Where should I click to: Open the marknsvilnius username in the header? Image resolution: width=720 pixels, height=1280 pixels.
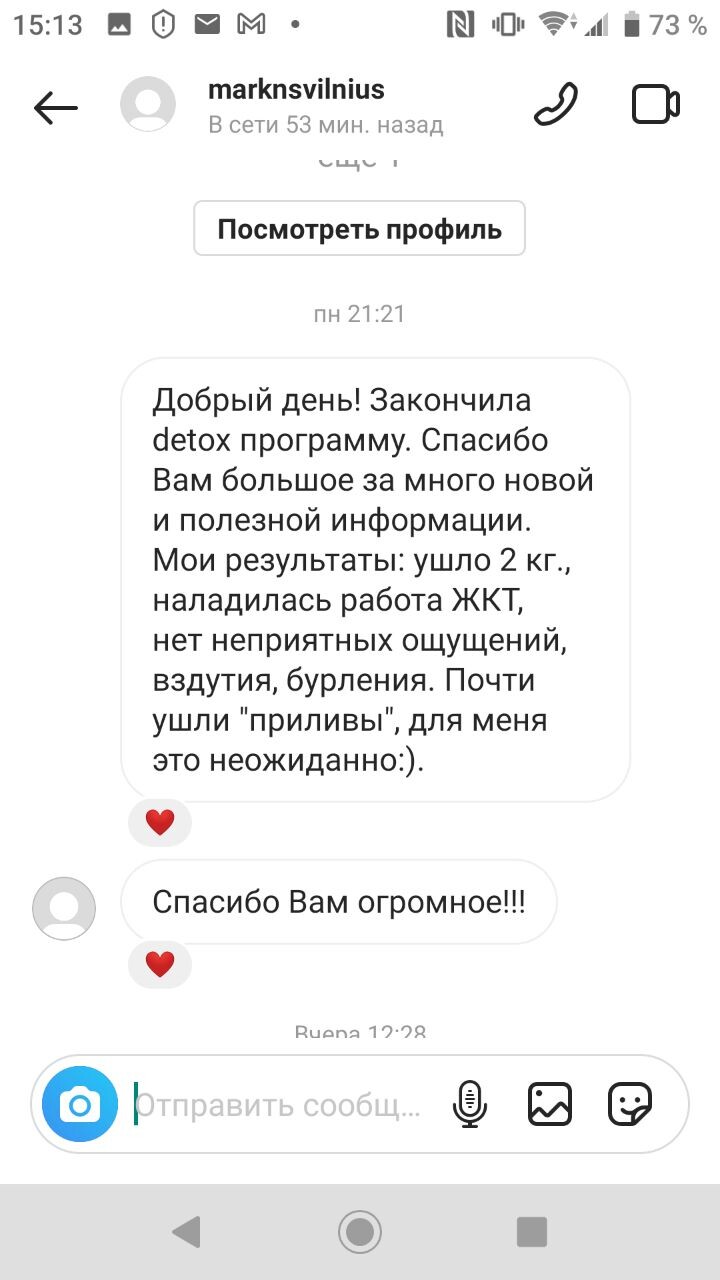pos(296,90)
